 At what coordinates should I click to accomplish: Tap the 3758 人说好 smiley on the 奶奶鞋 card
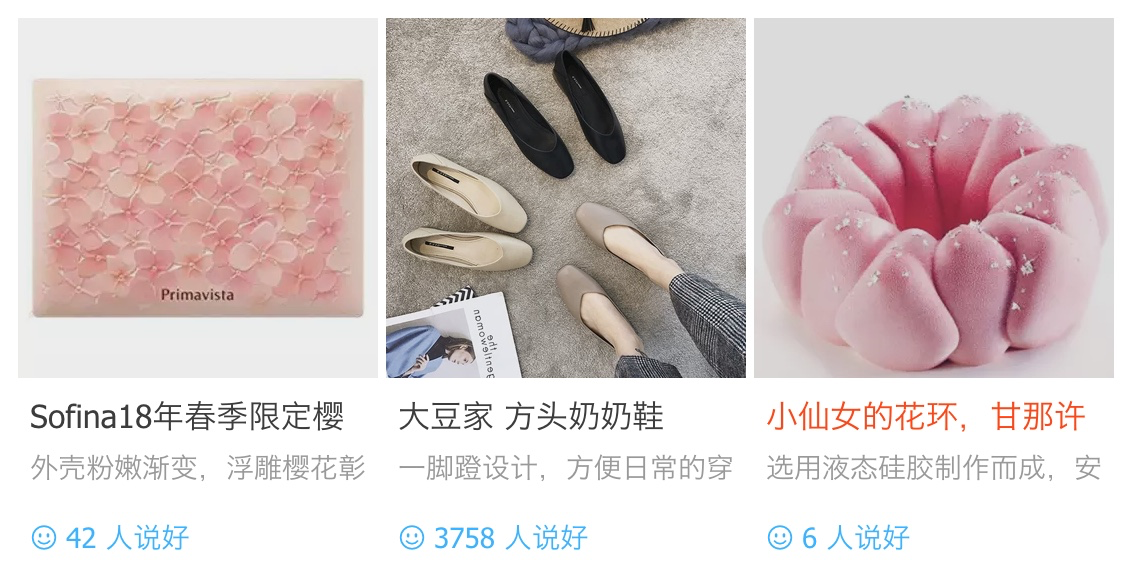tap(412, 538)
